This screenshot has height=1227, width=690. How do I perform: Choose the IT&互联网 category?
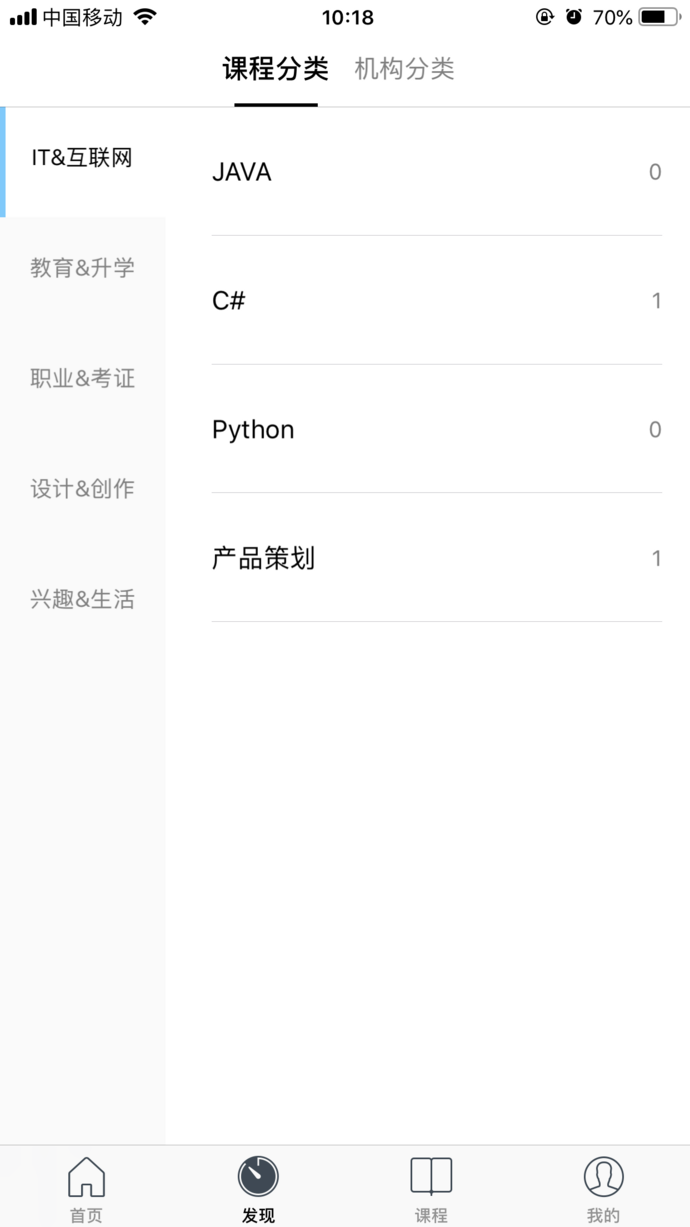point(82,158)
